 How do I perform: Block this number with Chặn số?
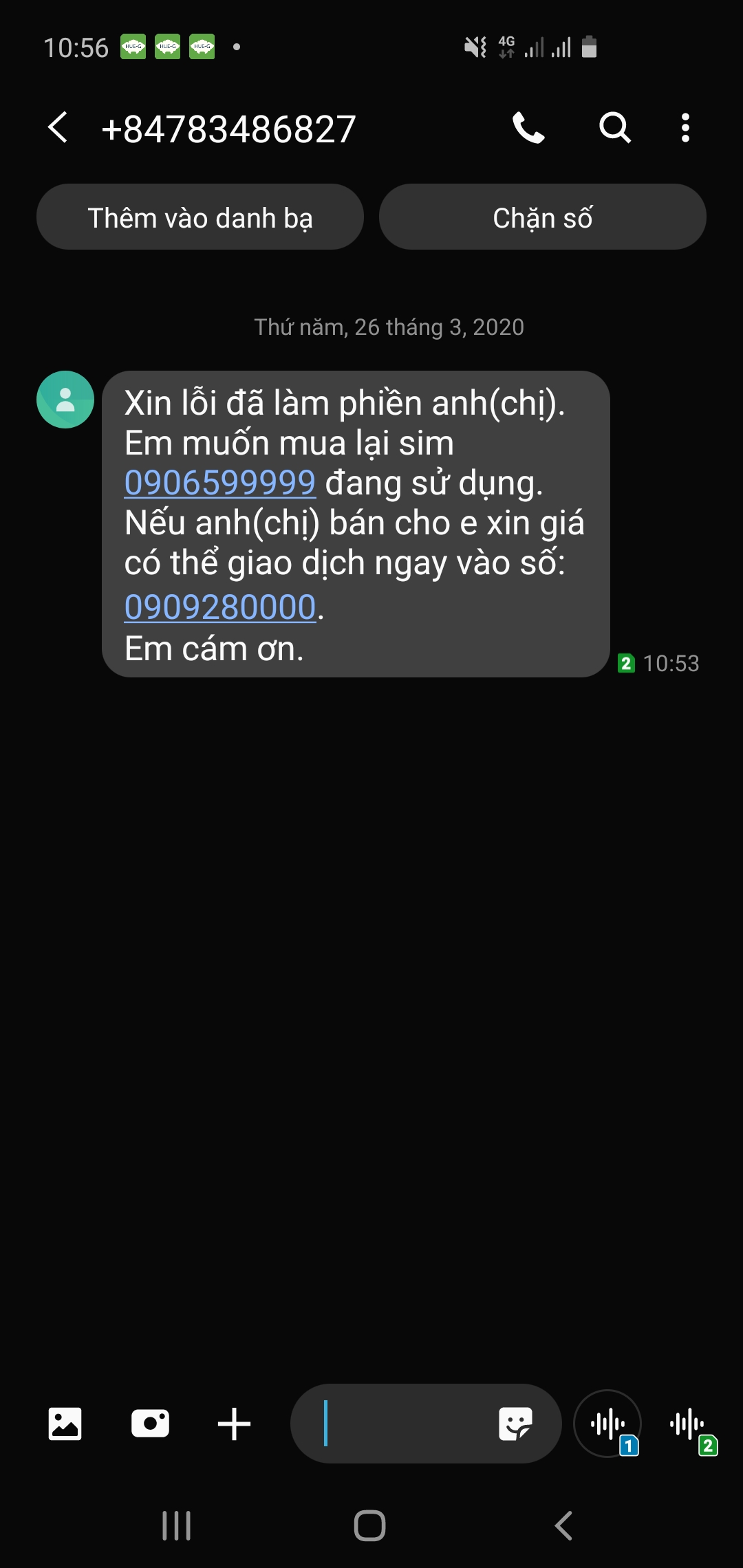click(x=542, y=217)
